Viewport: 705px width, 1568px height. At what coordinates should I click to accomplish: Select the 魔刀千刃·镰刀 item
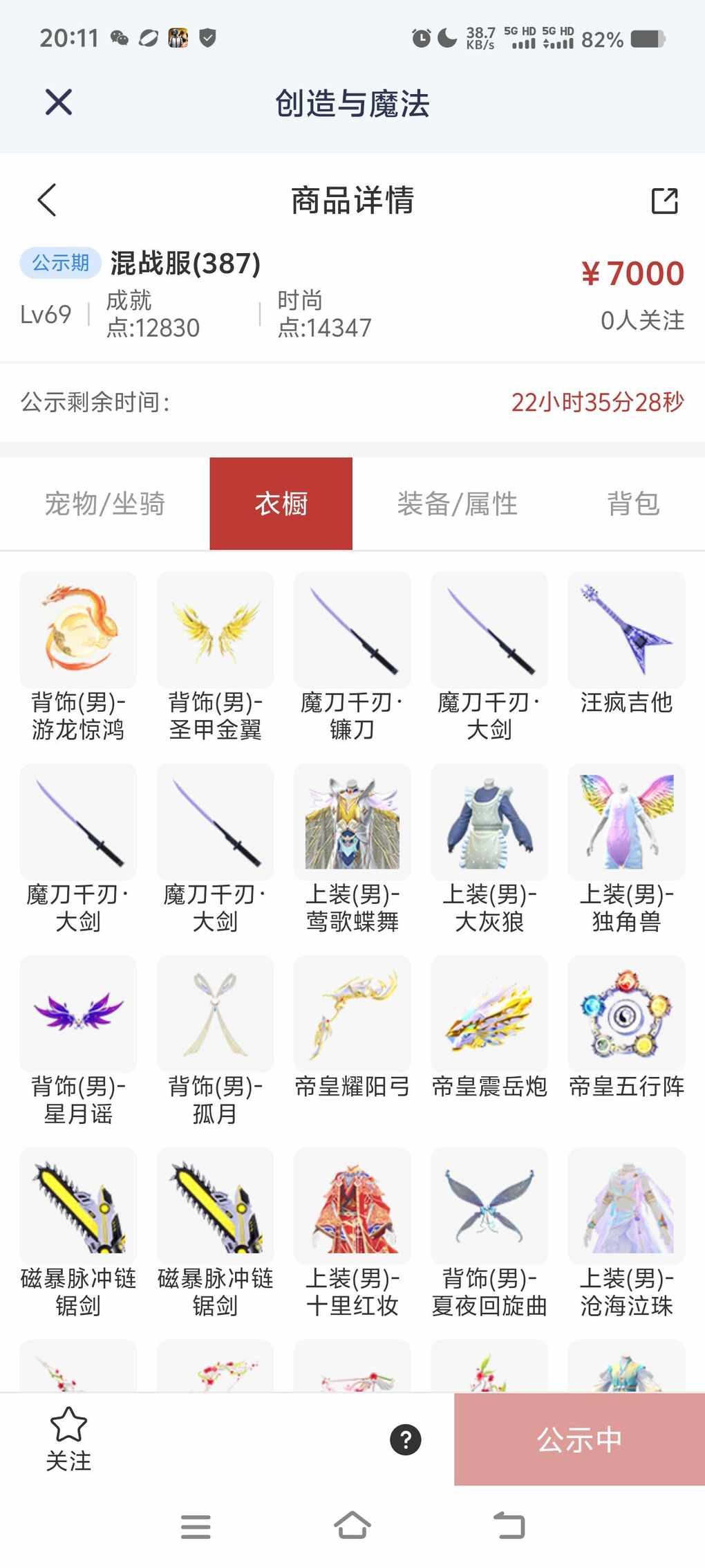tap(352, 631)
